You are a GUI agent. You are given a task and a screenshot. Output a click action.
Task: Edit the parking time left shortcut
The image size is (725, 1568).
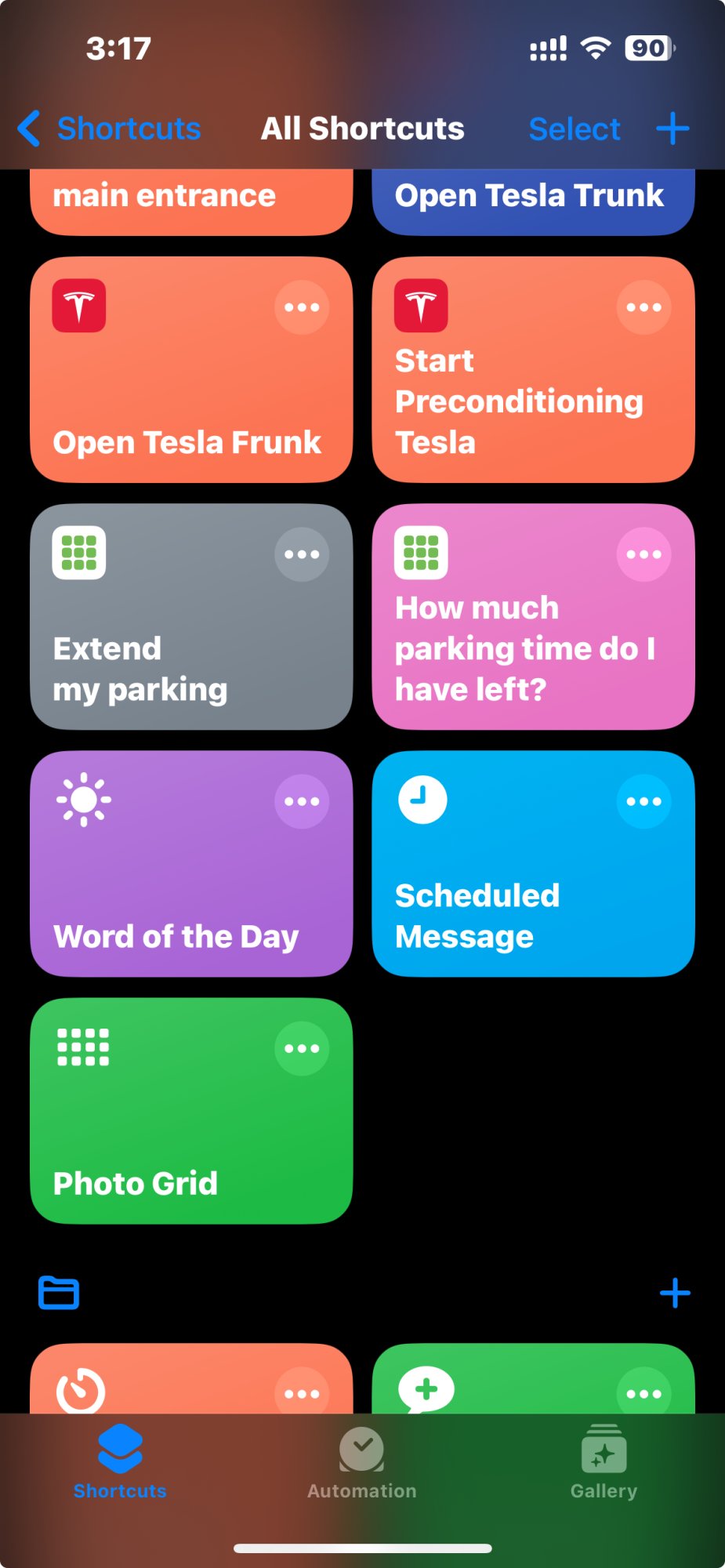point(643,554)
